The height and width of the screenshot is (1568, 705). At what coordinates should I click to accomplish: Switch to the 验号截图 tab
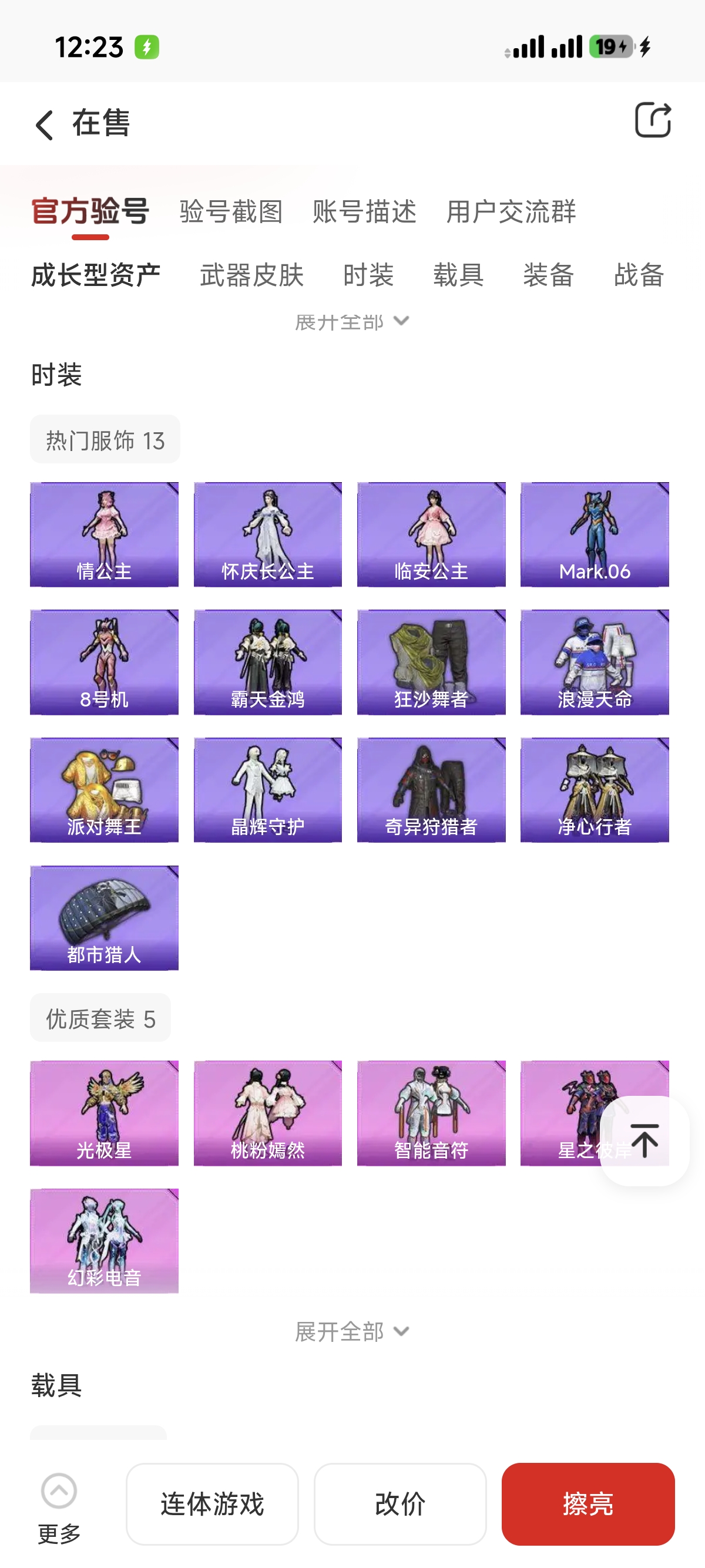231,212
